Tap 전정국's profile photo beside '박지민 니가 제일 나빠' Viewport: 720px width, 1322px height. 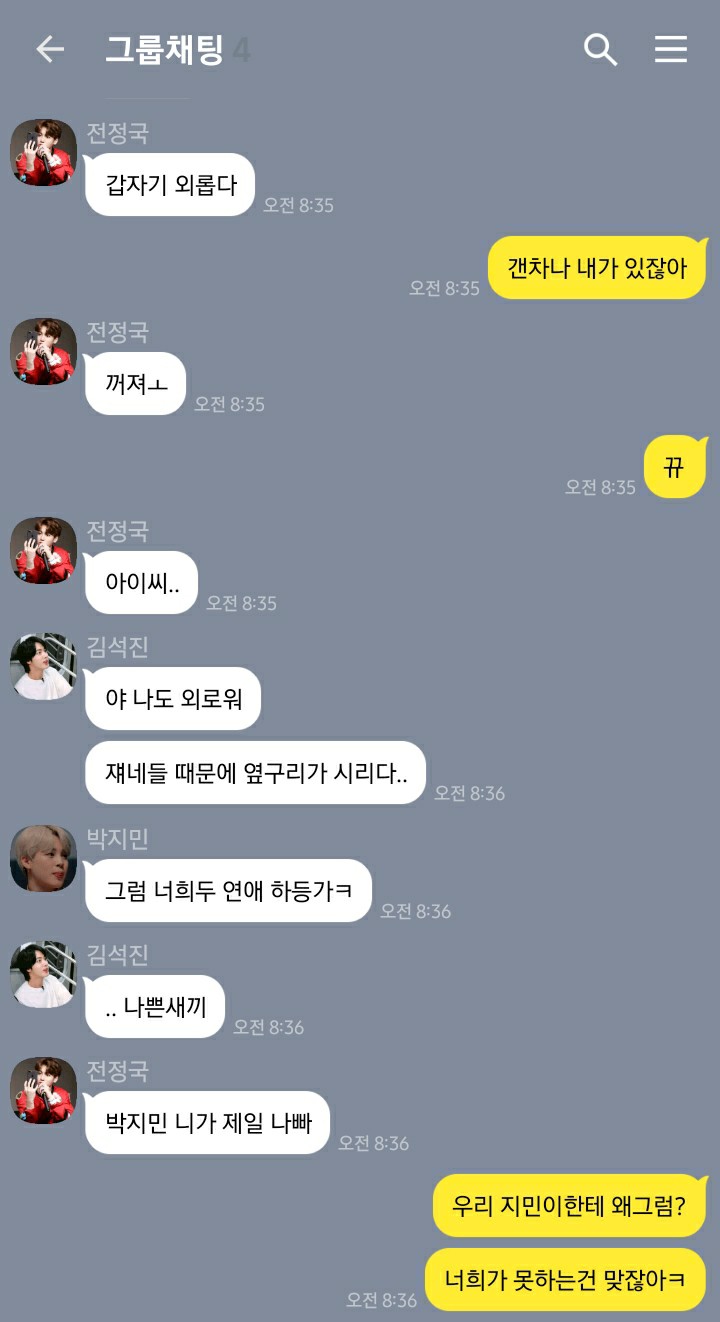42,1091
